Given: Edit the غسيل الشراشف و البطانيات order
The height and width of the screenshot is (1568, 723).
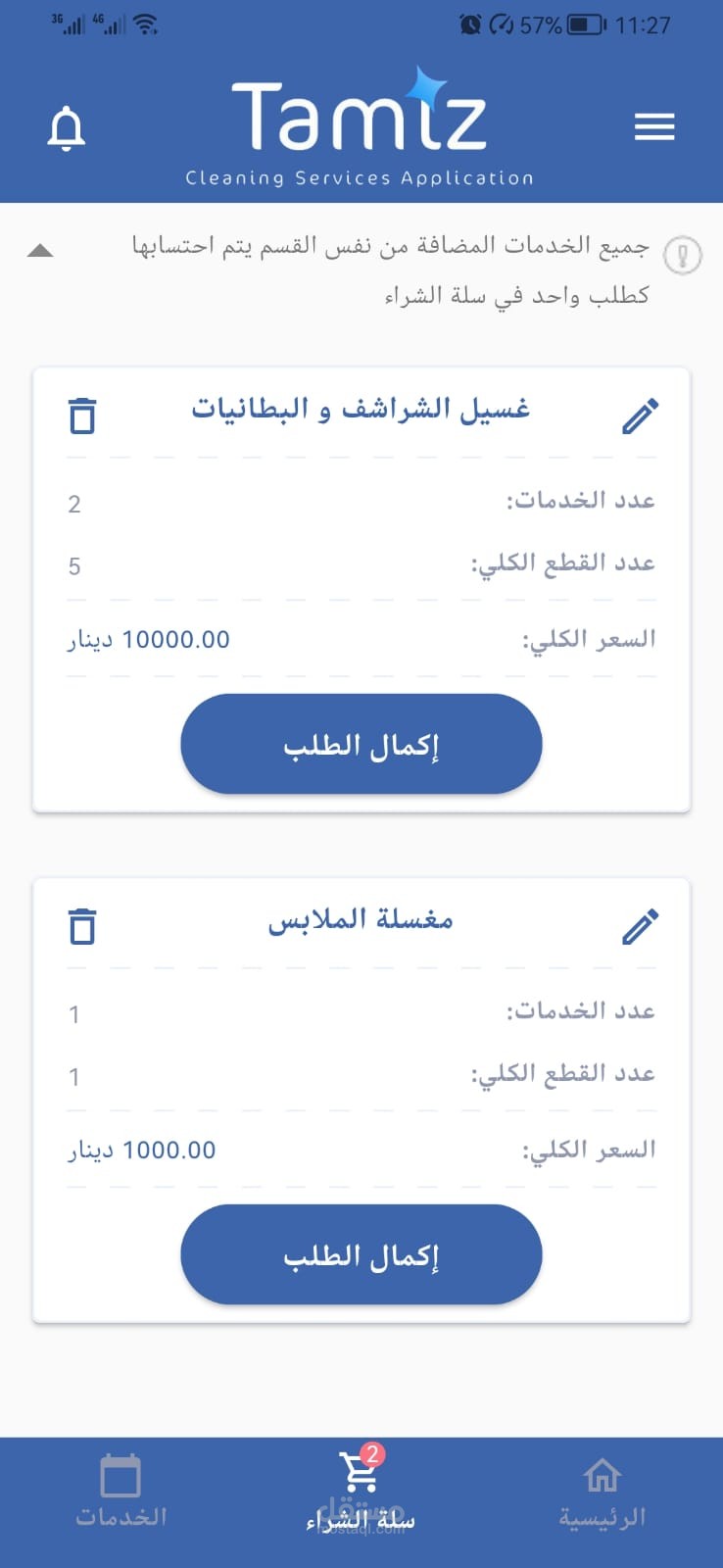Looking at the screenshot, I should (x=641, y=416).
